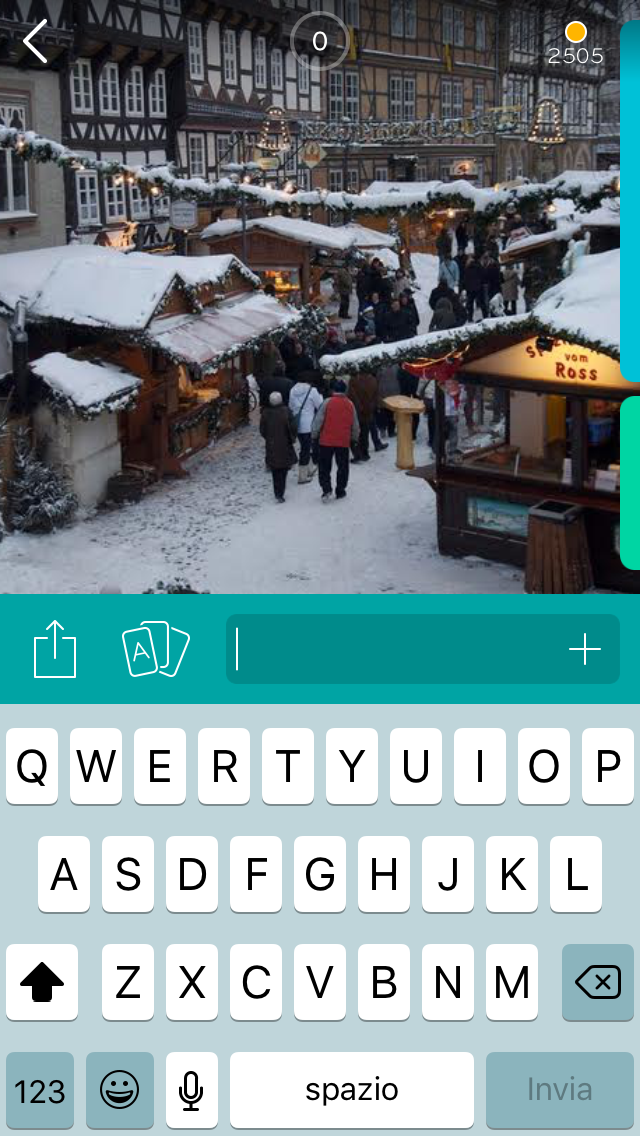Tap the backspace key
This screenshot has width=640, height=1136.
point(598,983)
